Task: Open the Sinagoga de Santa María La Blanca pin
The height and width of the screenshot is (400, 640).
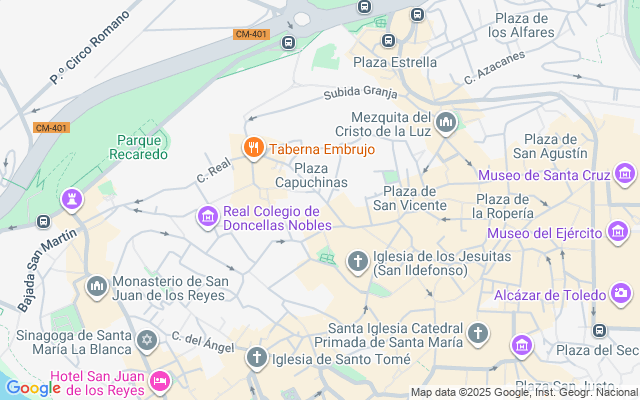Action: [x=148, y=342]
